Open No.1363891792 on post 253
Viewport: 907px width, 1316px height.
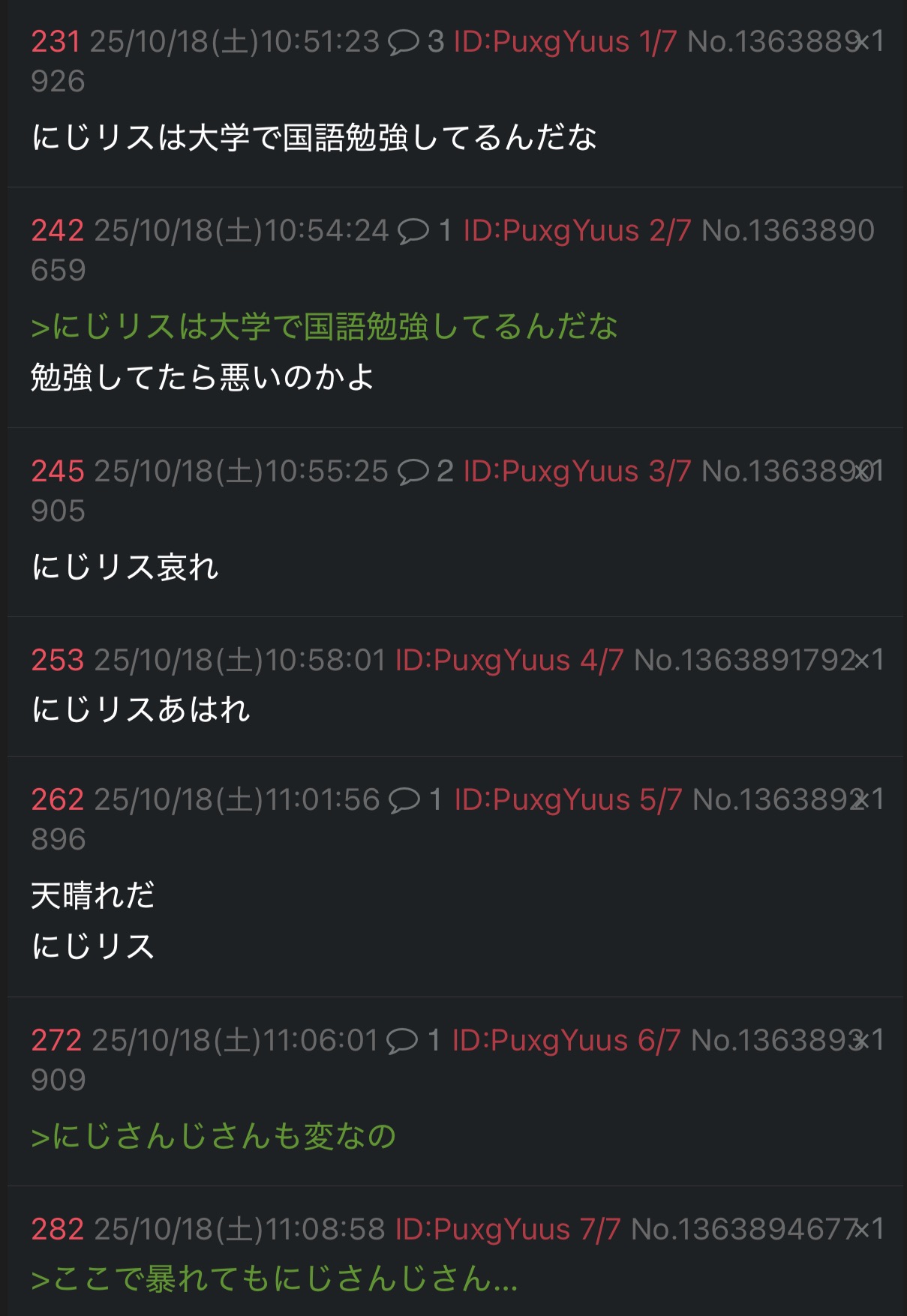coord(745,660)
